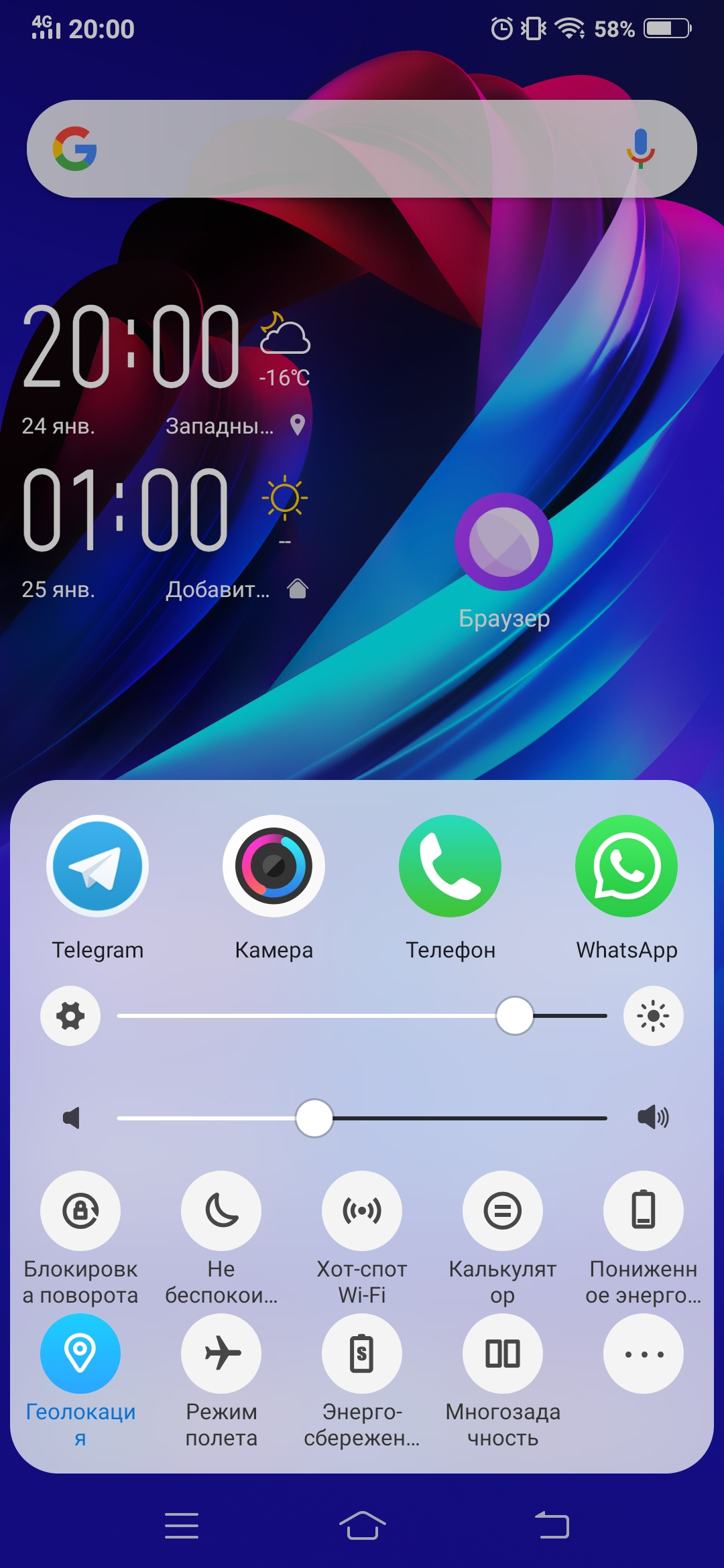Open the Калькулятор shortcut
This screenshot has width=724, height=1568.
pyautogui.click(x=503, y=1211)
